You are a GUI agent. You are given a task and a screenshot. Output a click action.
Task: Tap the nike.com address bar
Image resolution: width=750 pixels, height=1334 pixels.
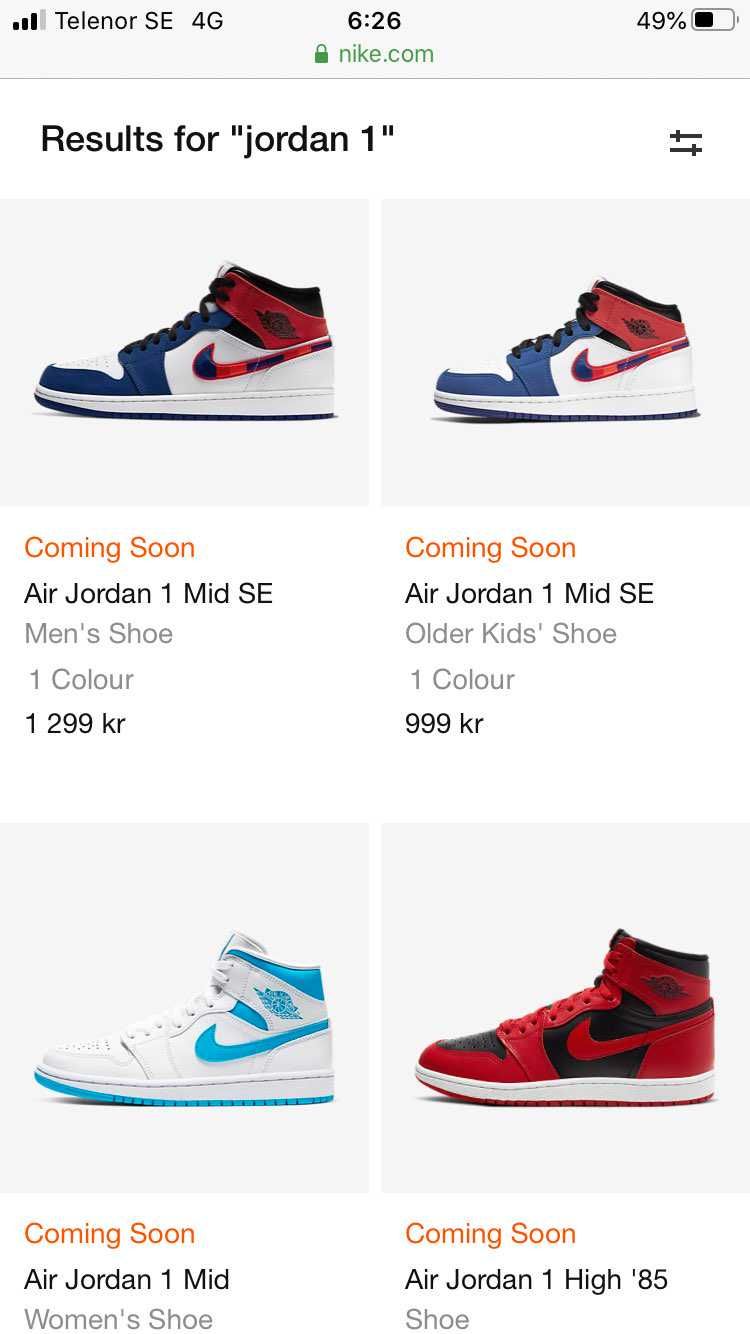click(375, 54)
